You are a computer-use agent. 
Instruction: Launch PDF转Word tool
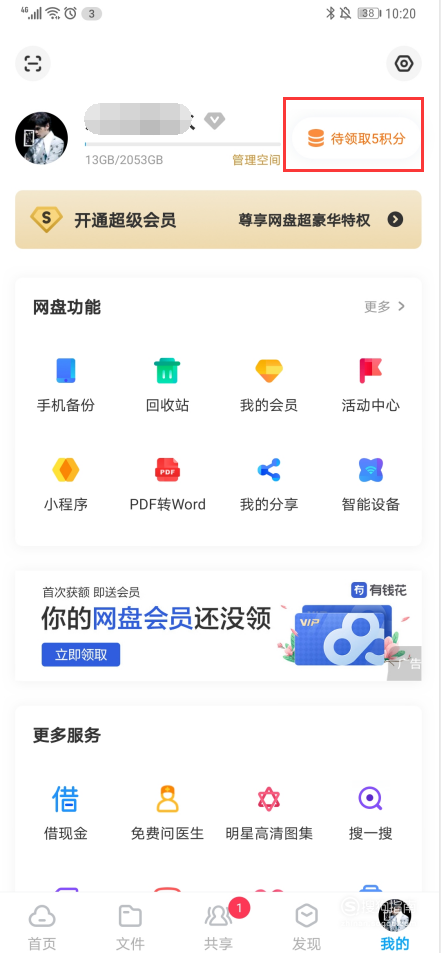[168, 484]
